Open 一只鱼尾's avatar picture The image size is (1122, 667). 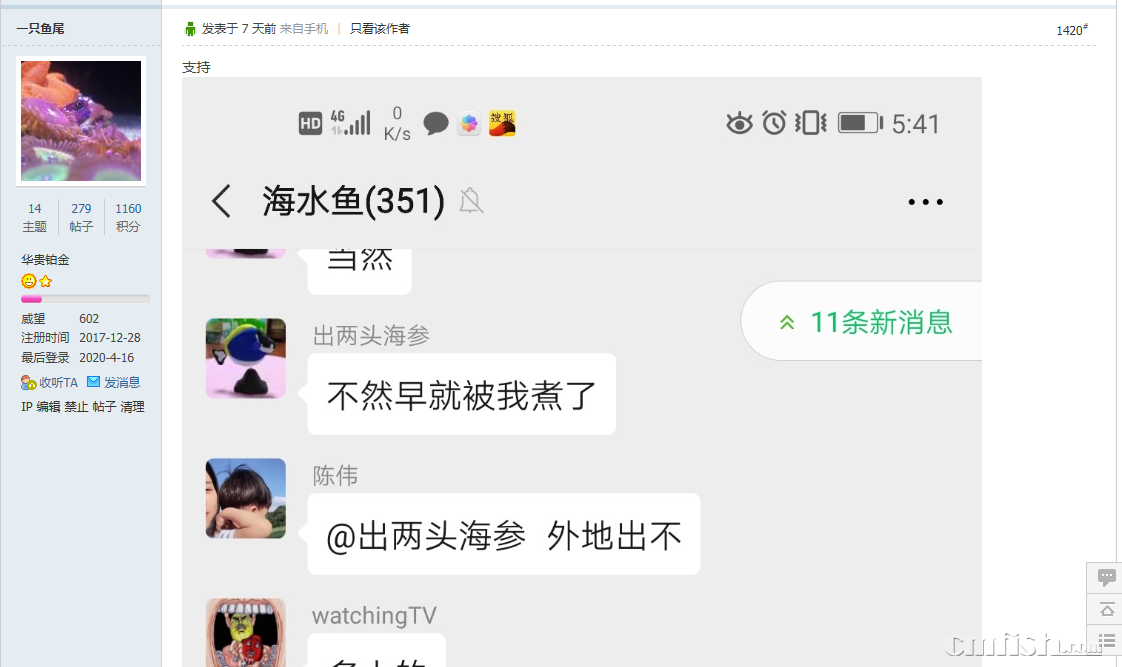coord(81,121)
